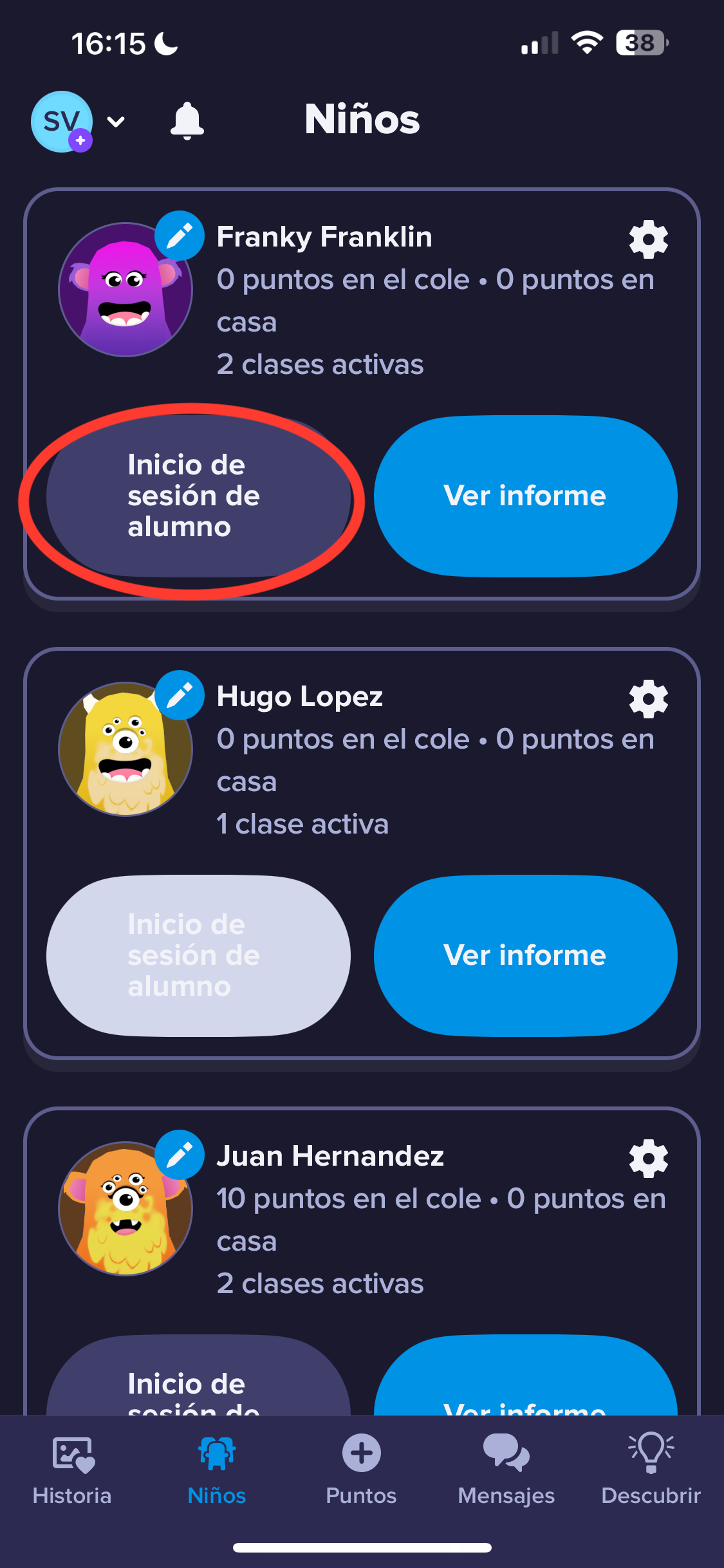Open settings gear for Hugo Lopez
Viewport: 724px width, 1568px height.
click(647, 700)
